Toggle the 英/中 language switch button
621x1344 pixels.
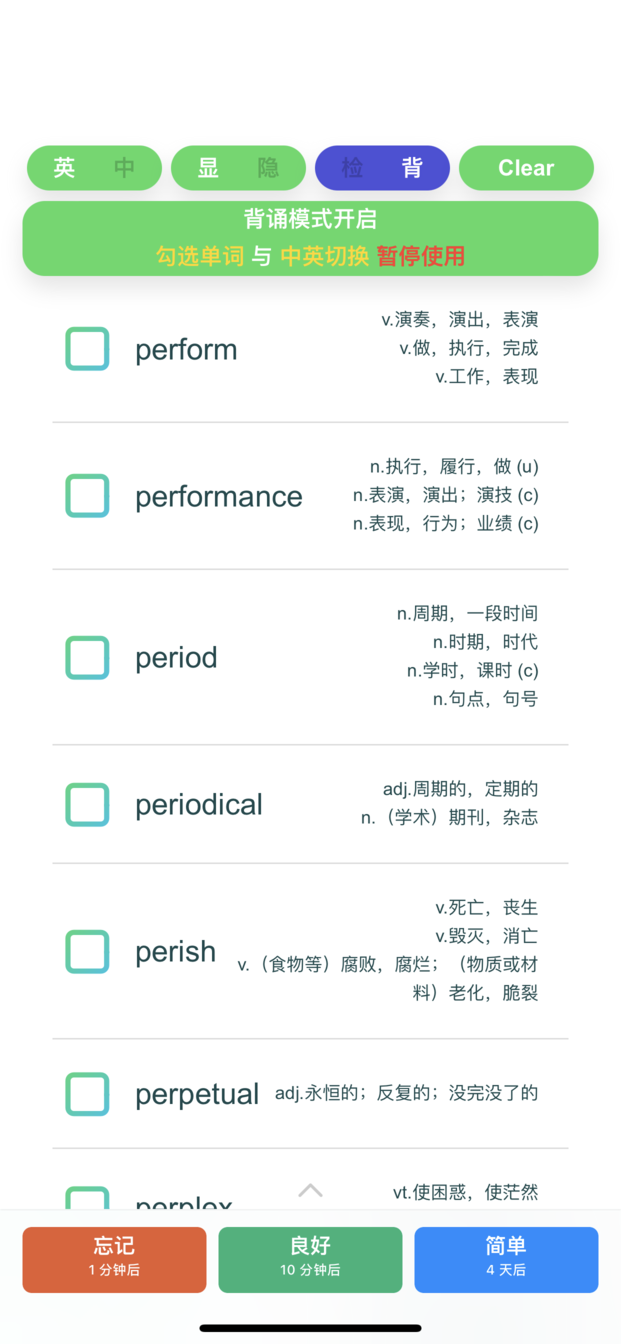tap(94, 168)
